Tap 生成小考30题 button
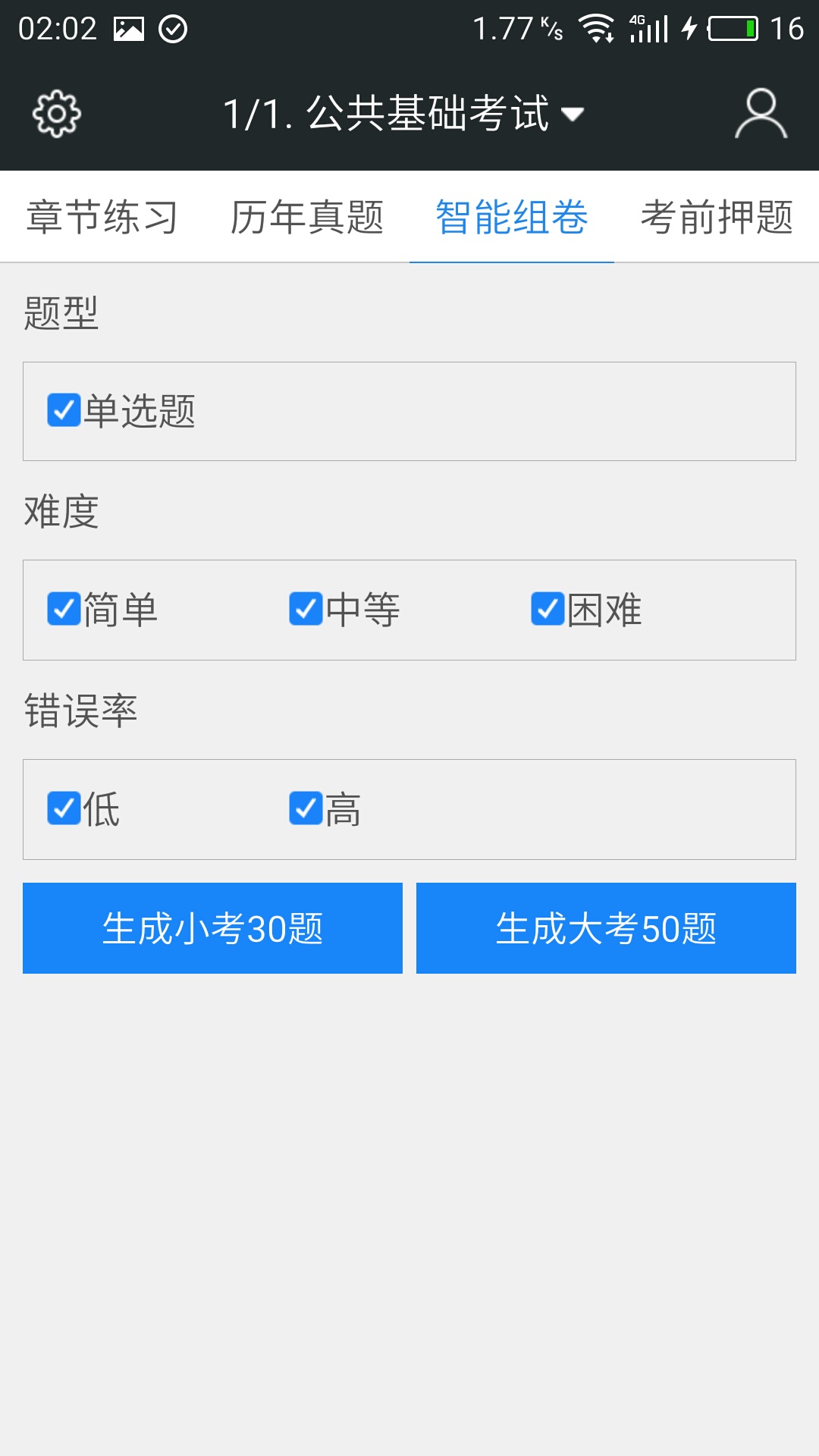 coord(212,928)
